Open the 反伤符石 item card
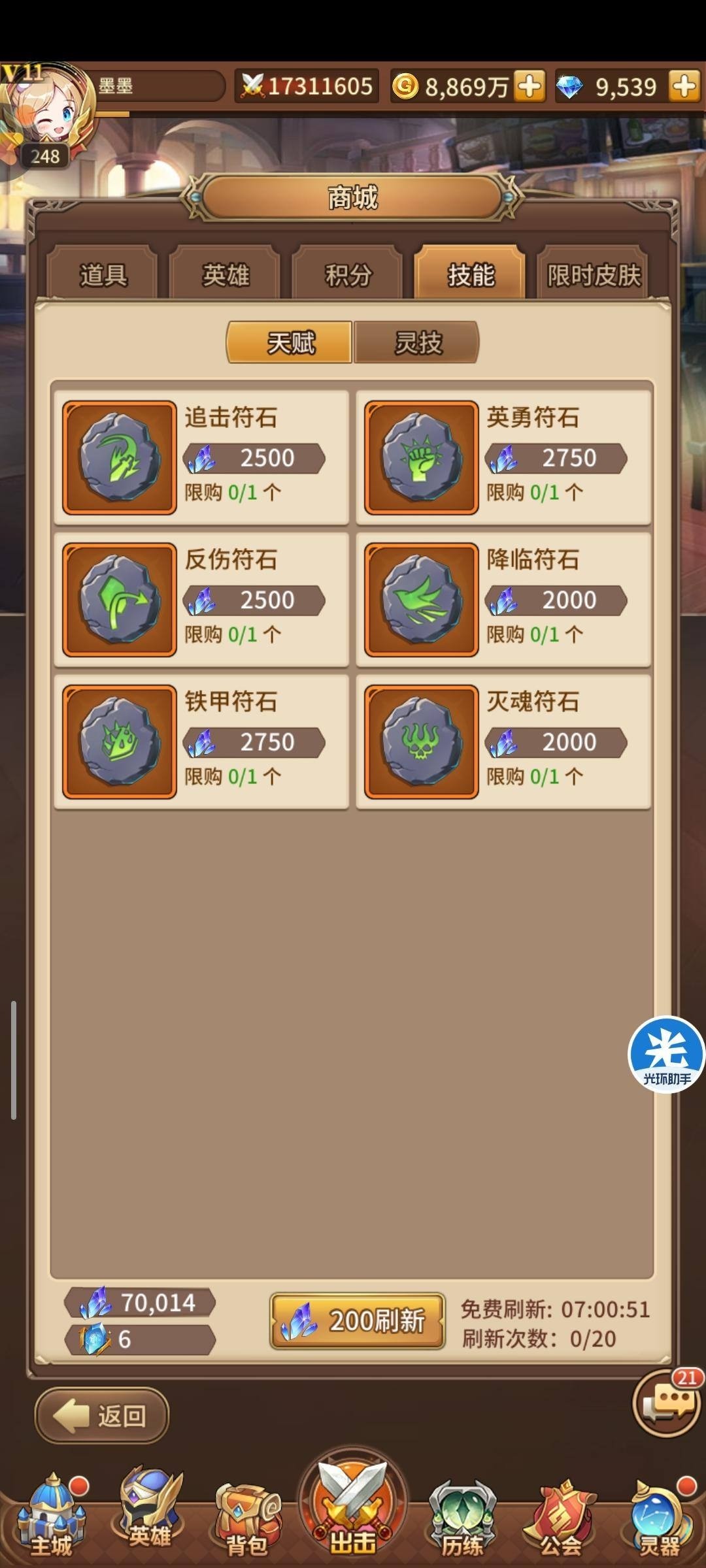Screen dimensions: 706x1568 coord(201,600)
